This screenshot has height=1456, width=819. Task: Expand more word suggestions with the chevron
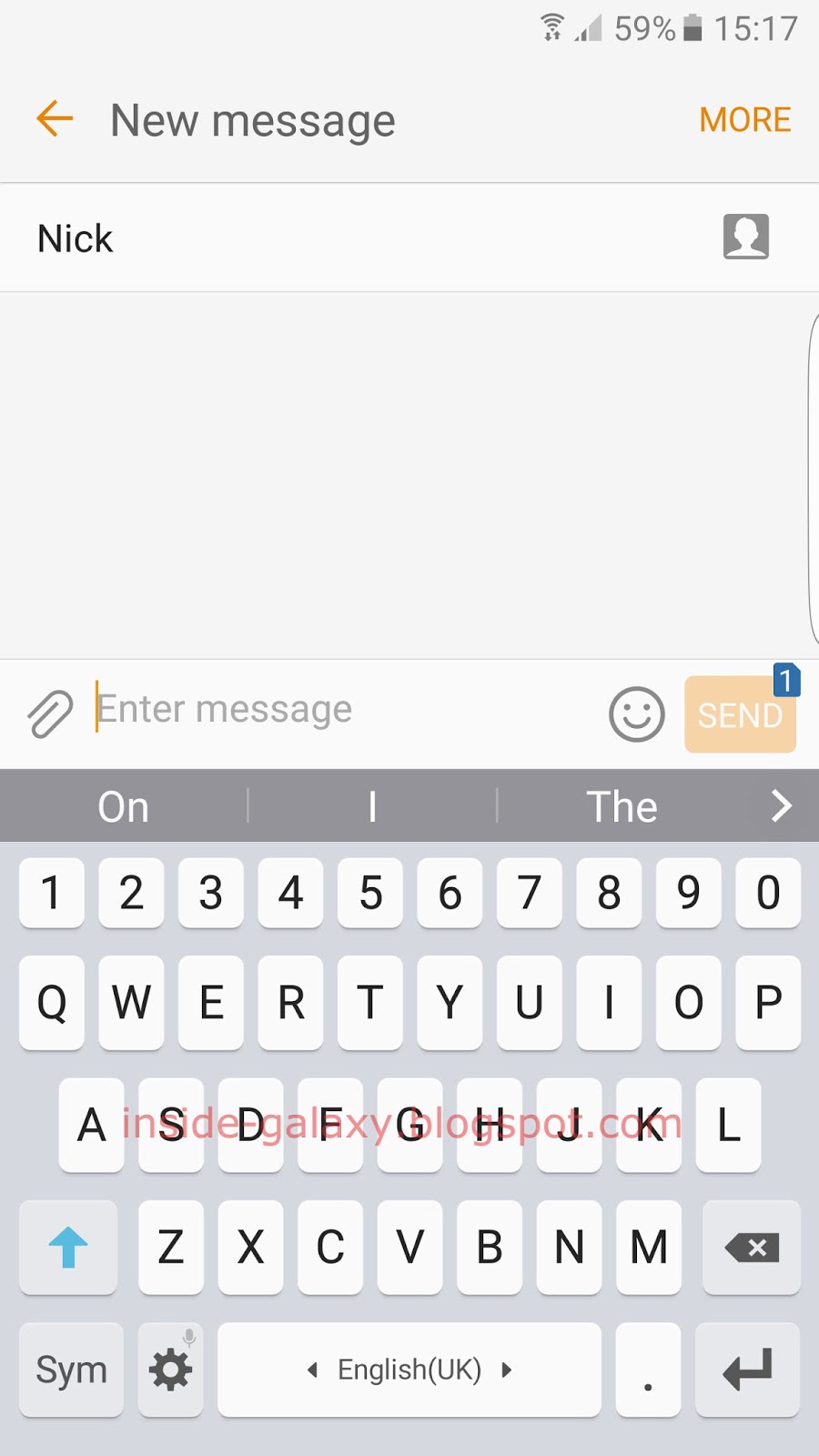tap(780, 805)
